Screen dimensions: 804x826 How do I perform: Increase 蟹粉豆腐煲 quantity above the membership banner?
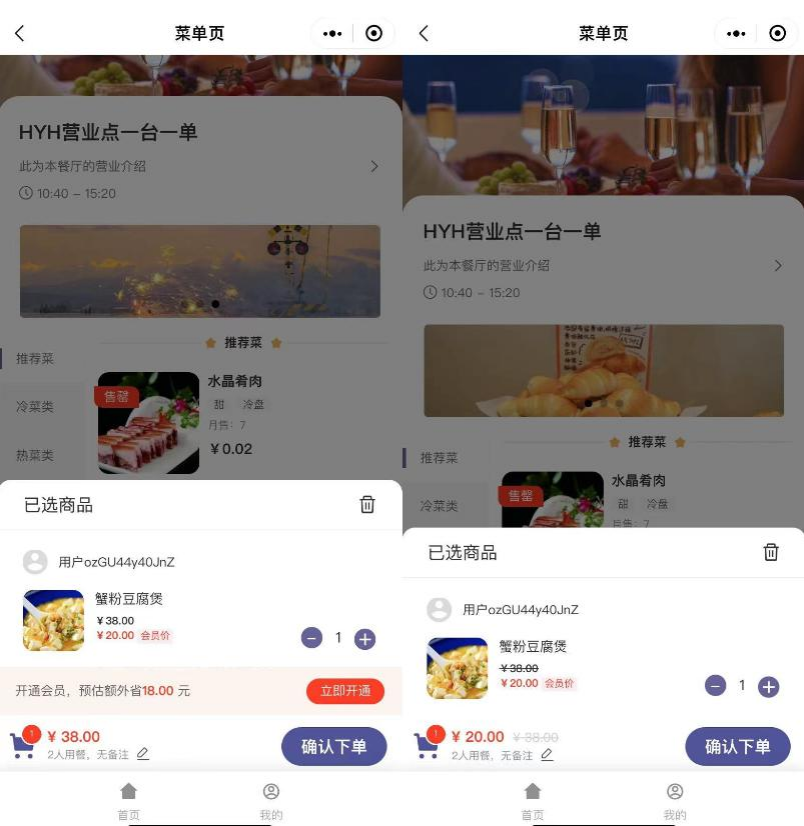click(x=365, y=638)
